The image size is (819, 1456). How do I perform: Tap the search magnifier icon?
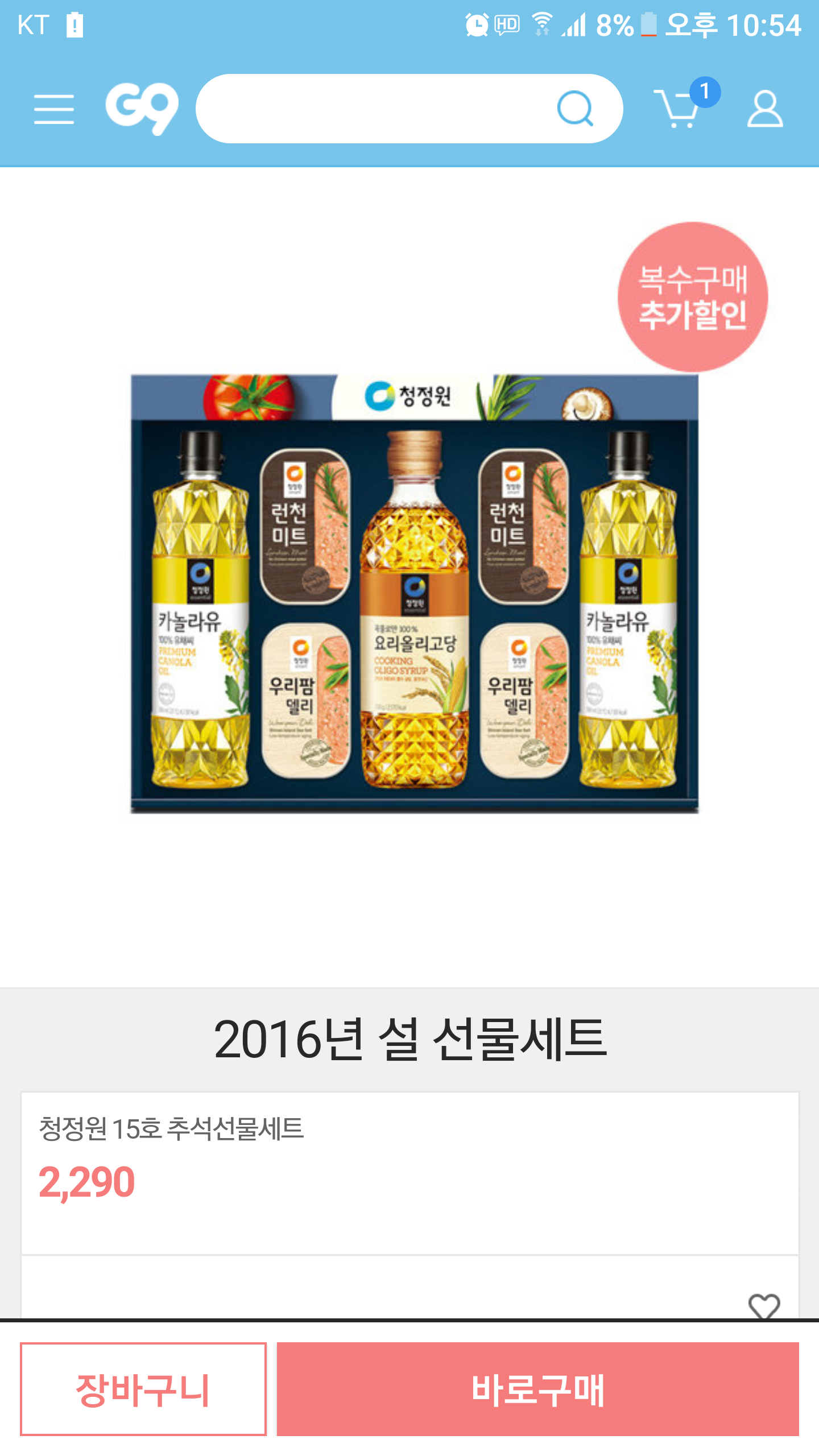[x=574, y=109]
